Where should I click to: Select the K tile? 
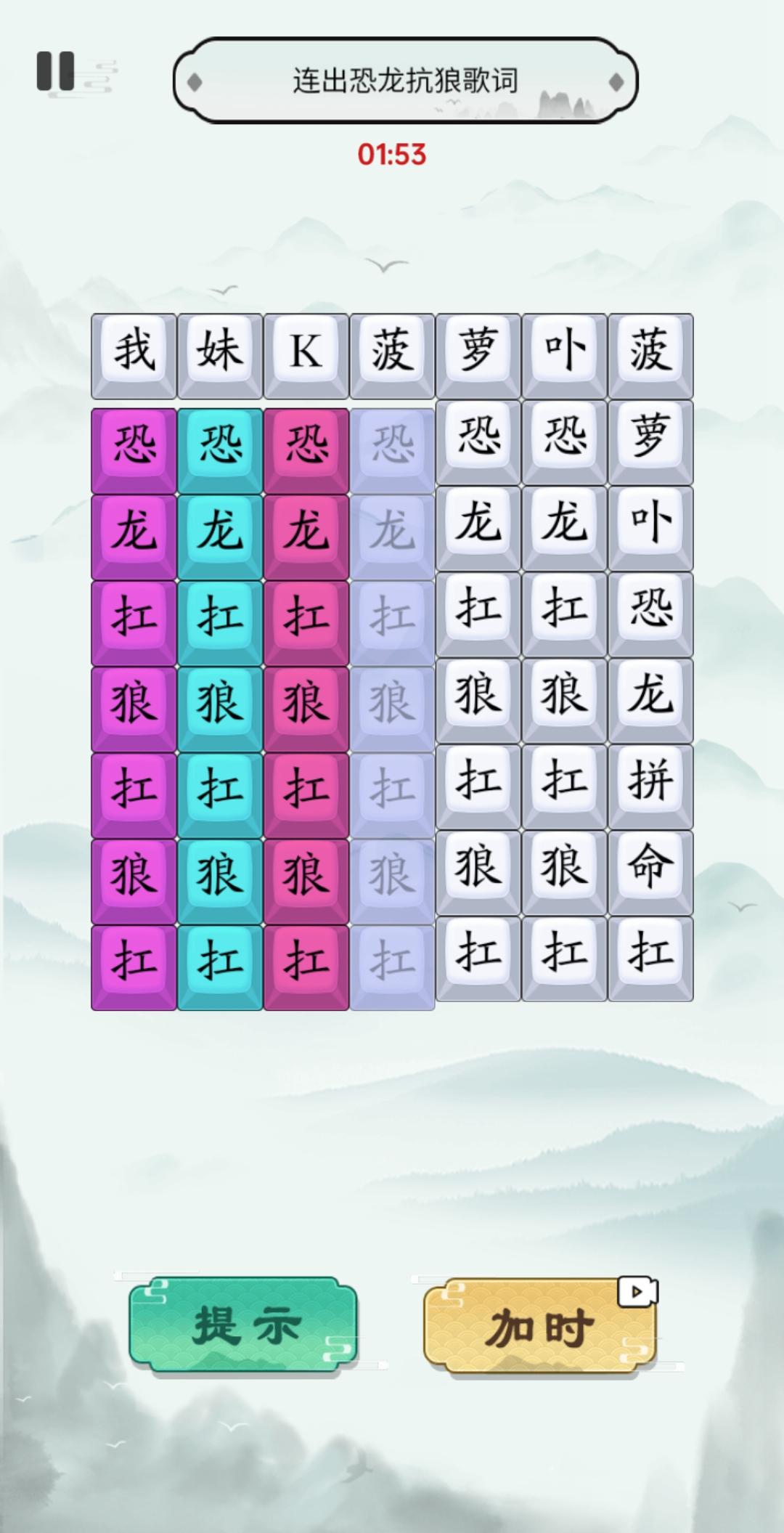306,356
